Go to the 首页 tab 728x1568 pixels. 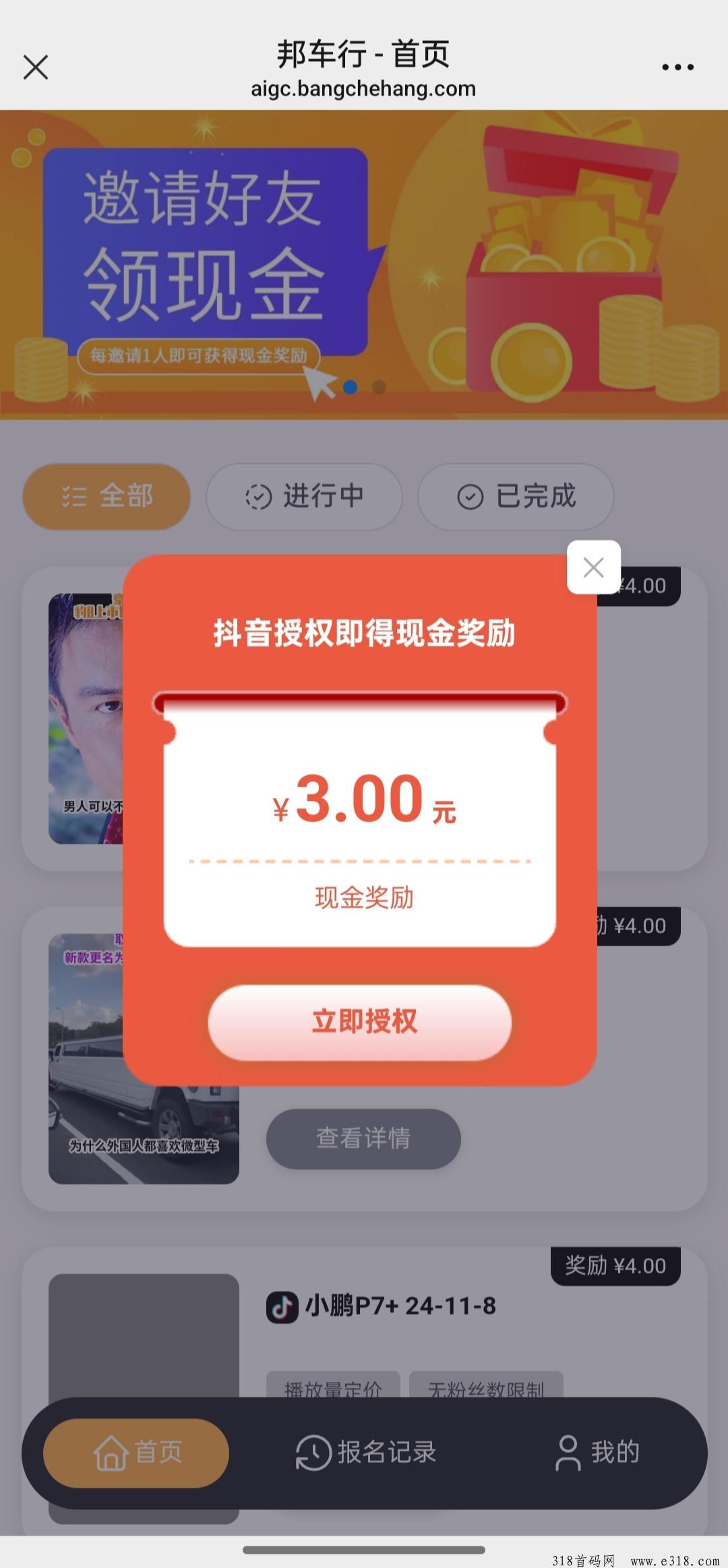(x=136, y=1452)
